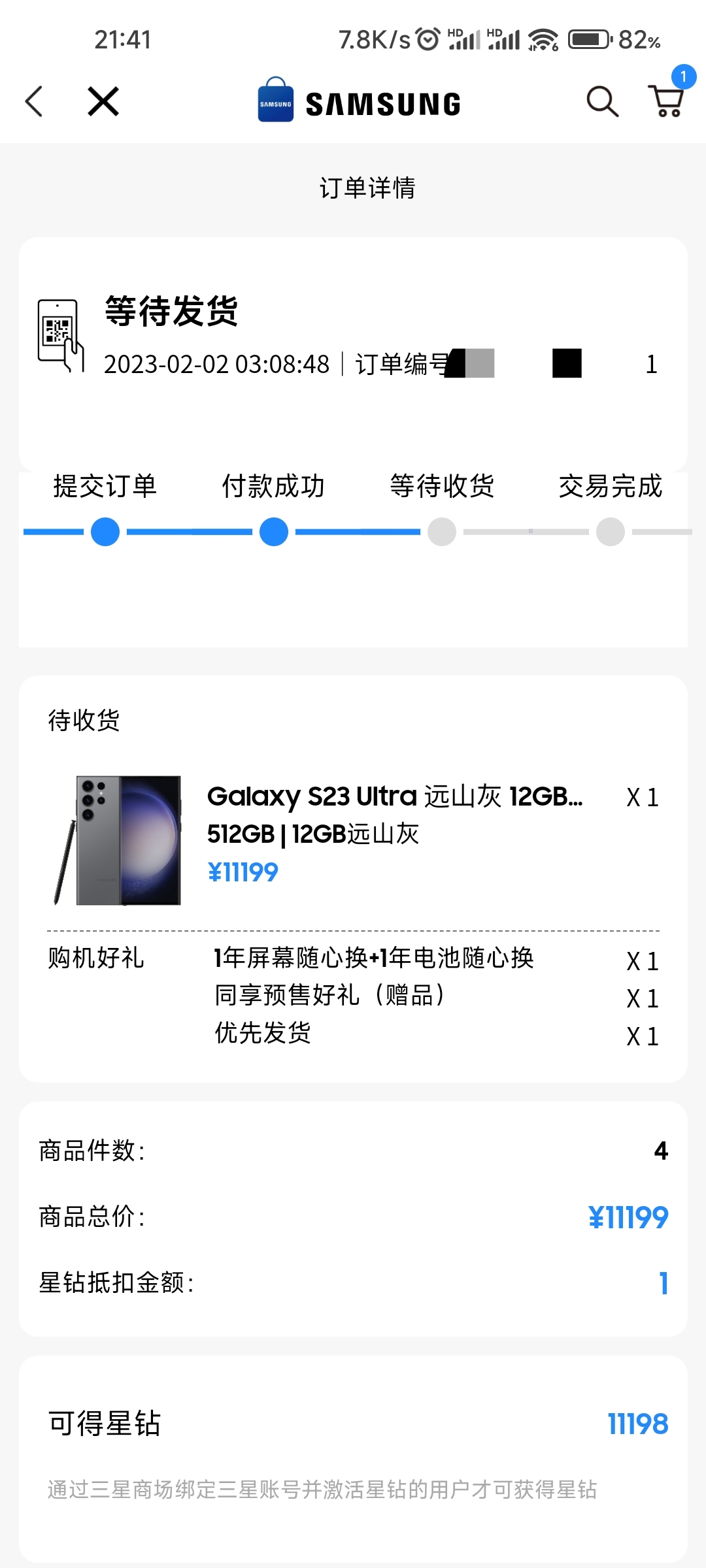Expand the 购机好礼 gift details

(x=99, y=958)
